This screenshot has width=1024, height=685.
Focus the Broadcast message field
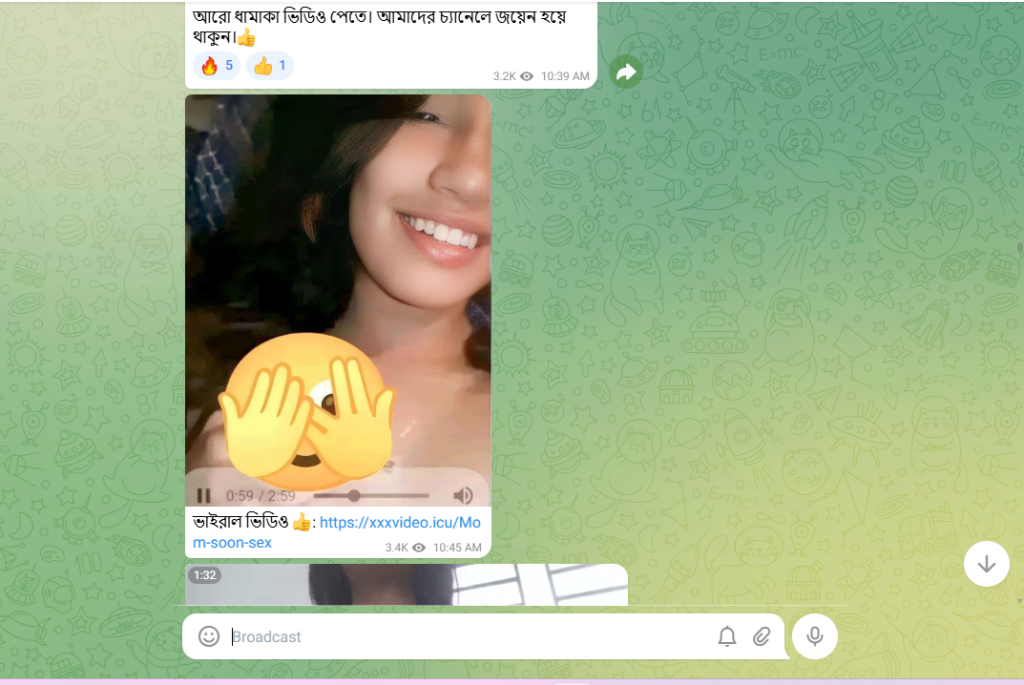[460, 636]
